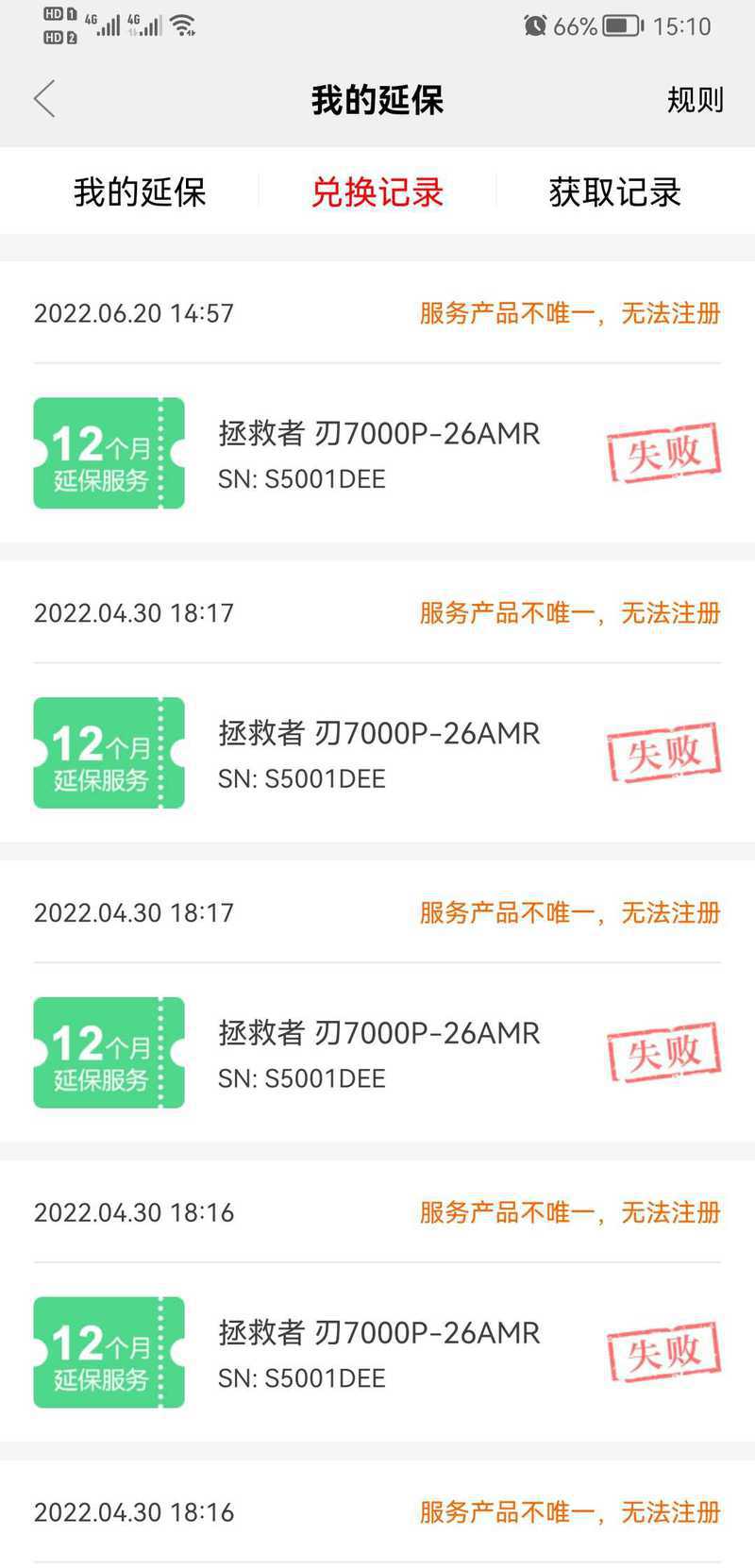The width and height of the screenshot is (755, 1568).
Task: Select the 兑换记录 tab
Action: click(377, 192)
